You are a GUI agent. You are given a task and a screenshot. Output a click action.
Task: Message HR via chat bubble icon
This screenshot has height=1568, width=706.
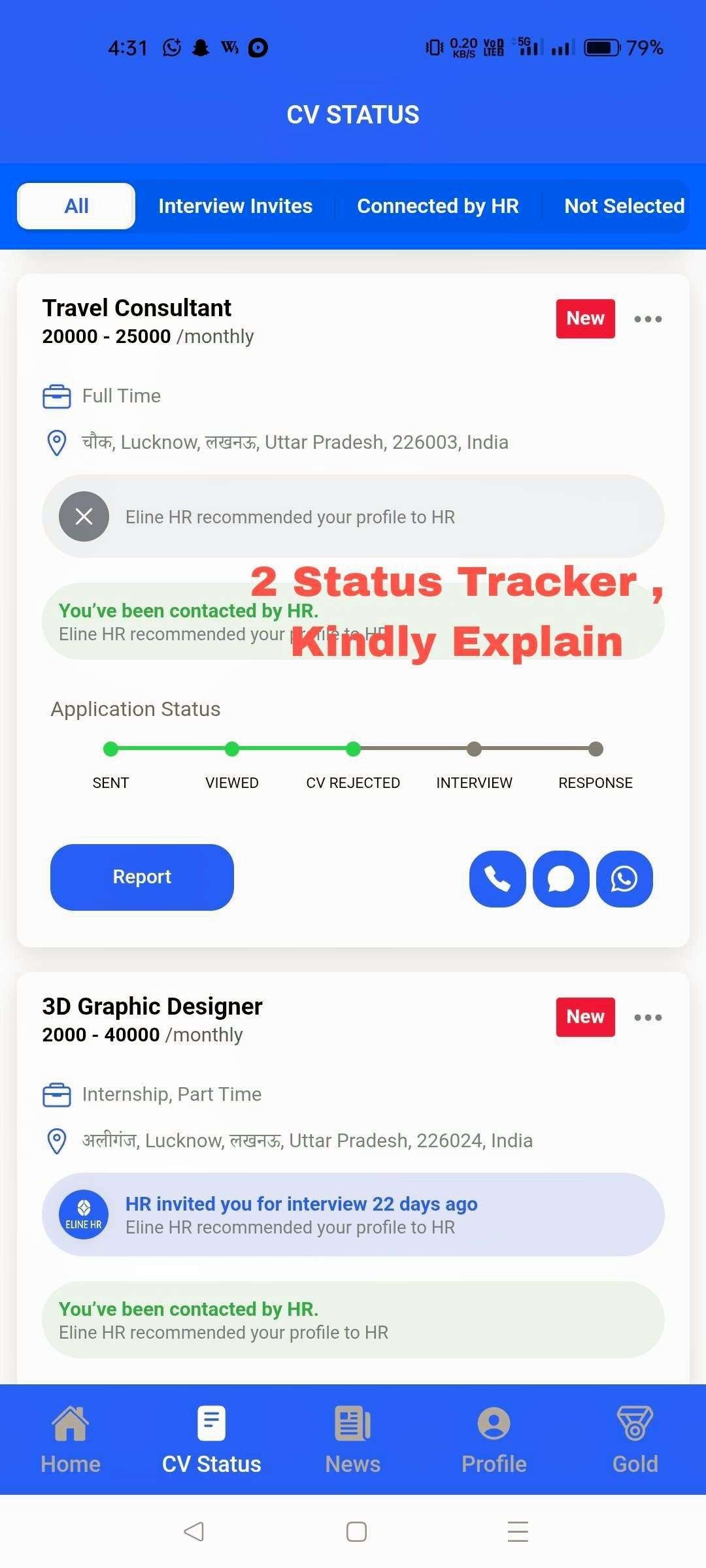pyautogui.click(x=561, y=879)
